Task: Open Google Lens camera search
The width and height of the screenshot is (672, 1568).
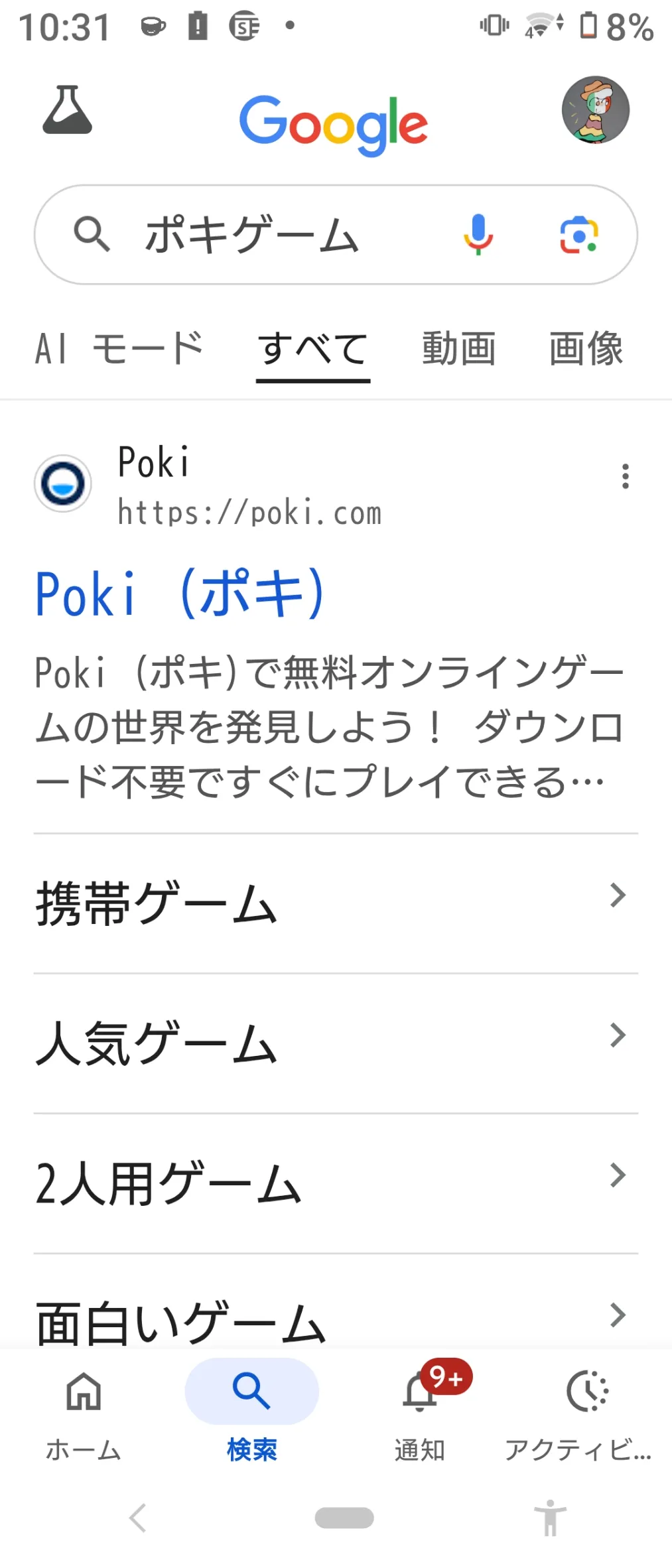Action: click(x=578, y=235)
